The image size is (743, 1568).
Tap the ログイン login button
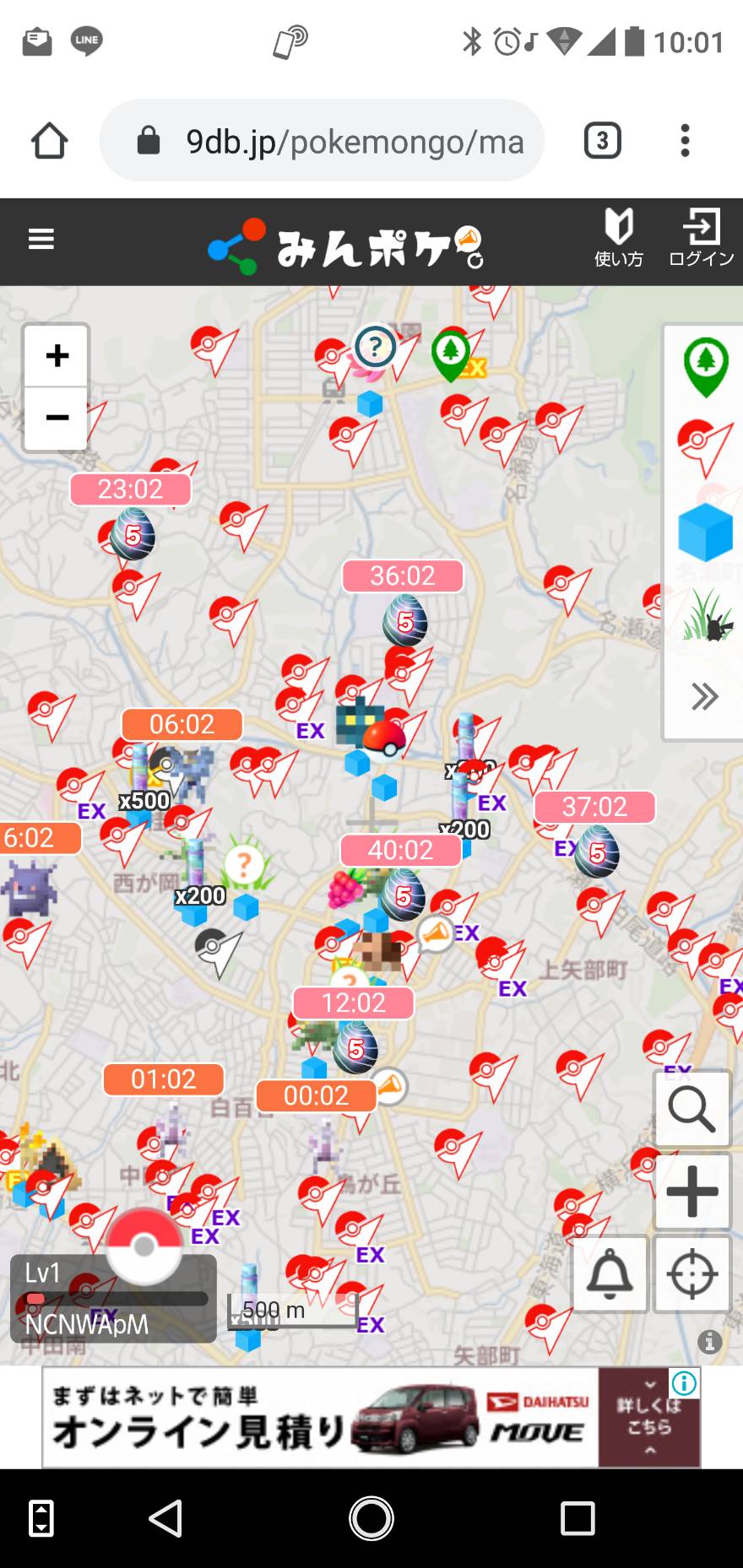(701, 239)
